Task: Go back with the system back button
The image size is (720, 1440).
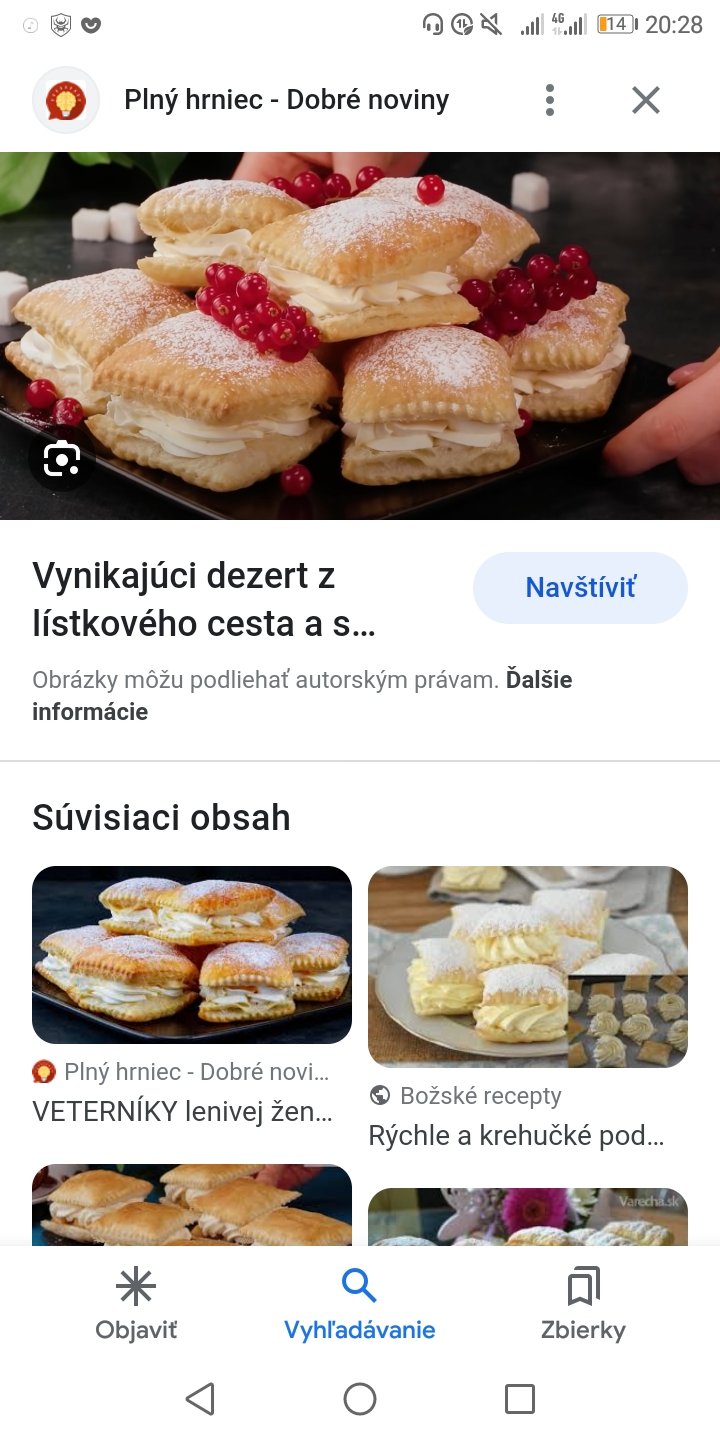Action: point(200,1399)
